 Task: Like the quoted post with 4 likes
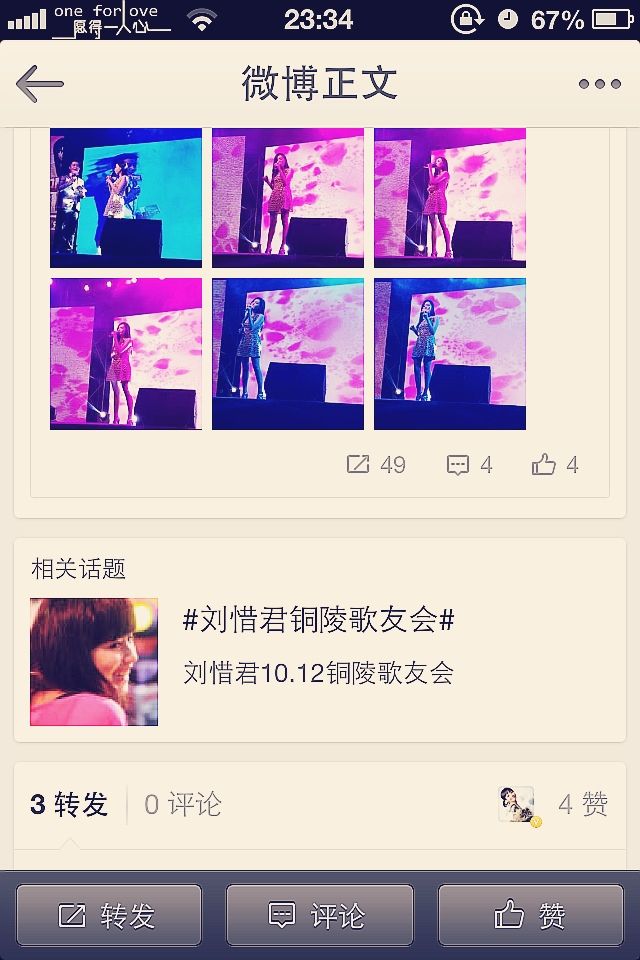555,464
